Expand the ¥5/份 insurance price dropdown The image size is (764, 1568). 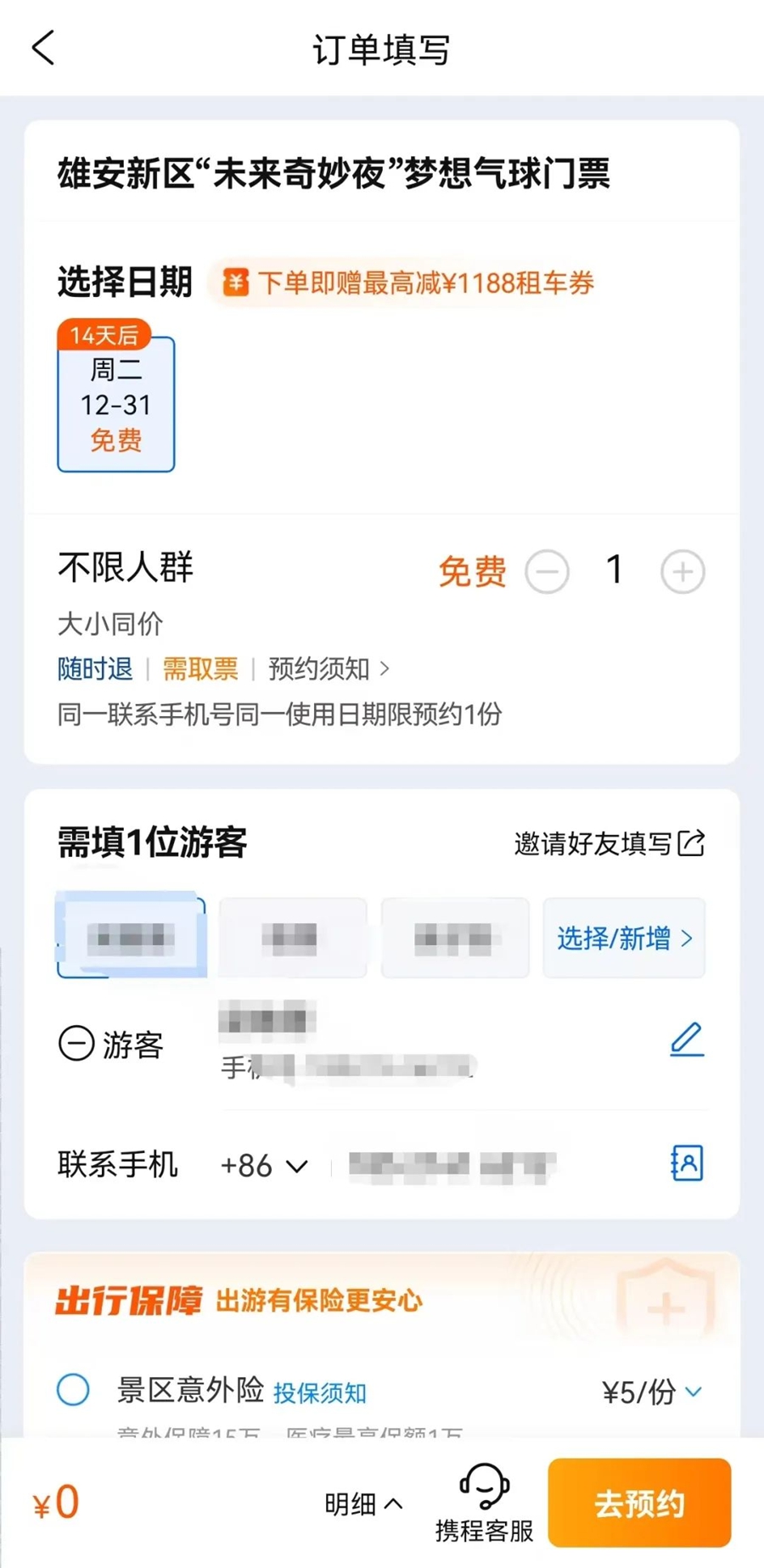pos(652,1392)
